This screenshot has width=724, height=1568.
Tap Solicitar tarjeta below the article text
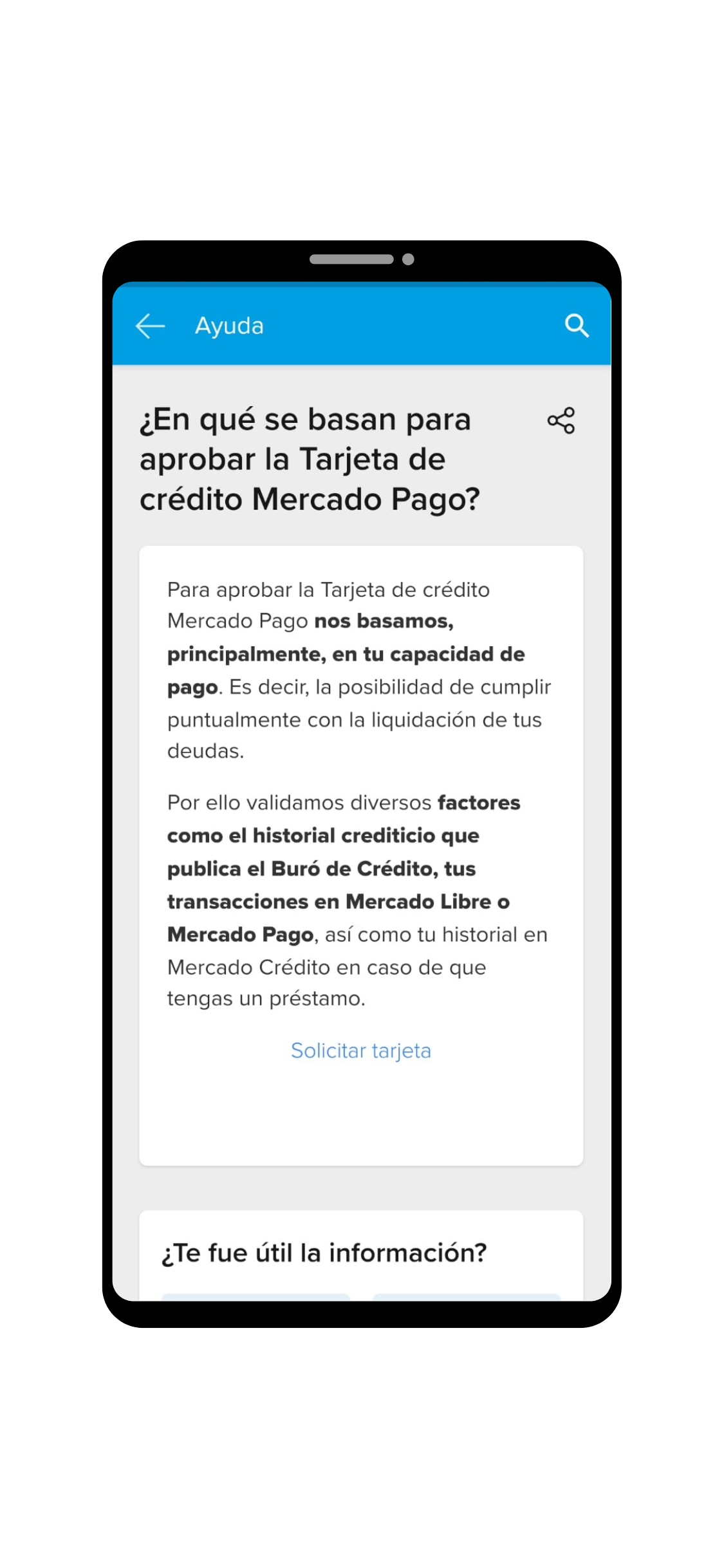tap(361, 1049)
